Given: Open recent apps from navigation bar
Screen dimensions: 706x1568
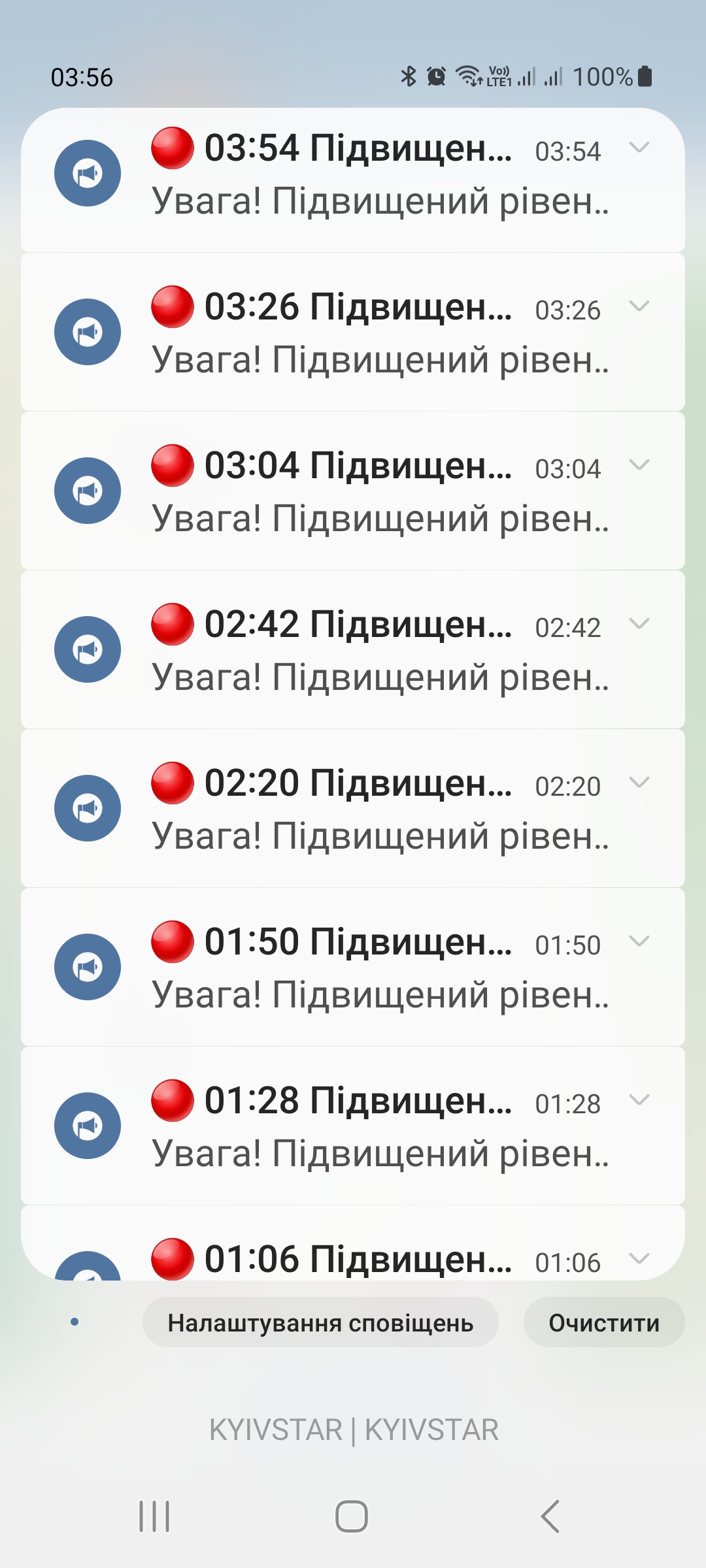Looking at the screenshot, I should pyautogui.click(x=155, y=1516).
